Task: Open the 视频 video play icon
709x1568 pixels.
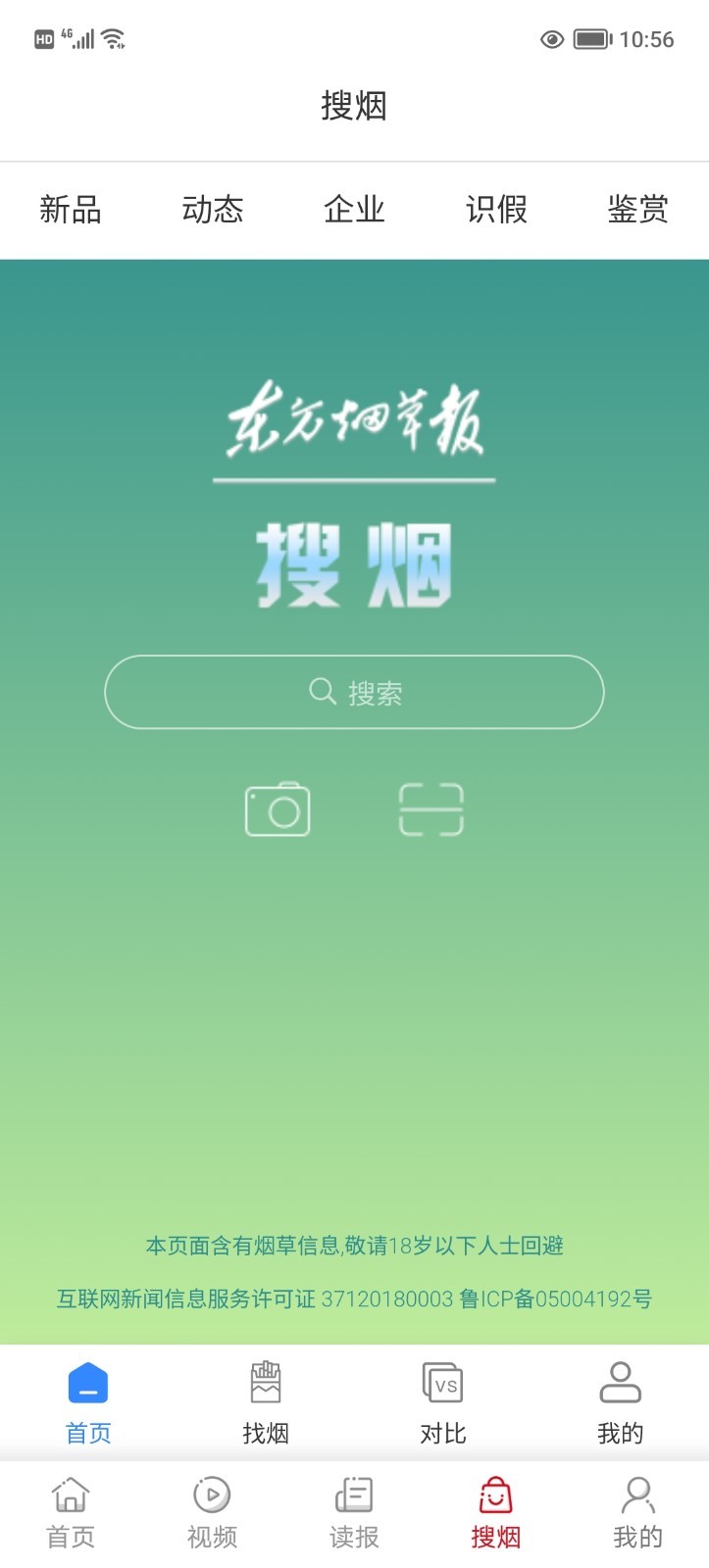Action: point(212,1494)
